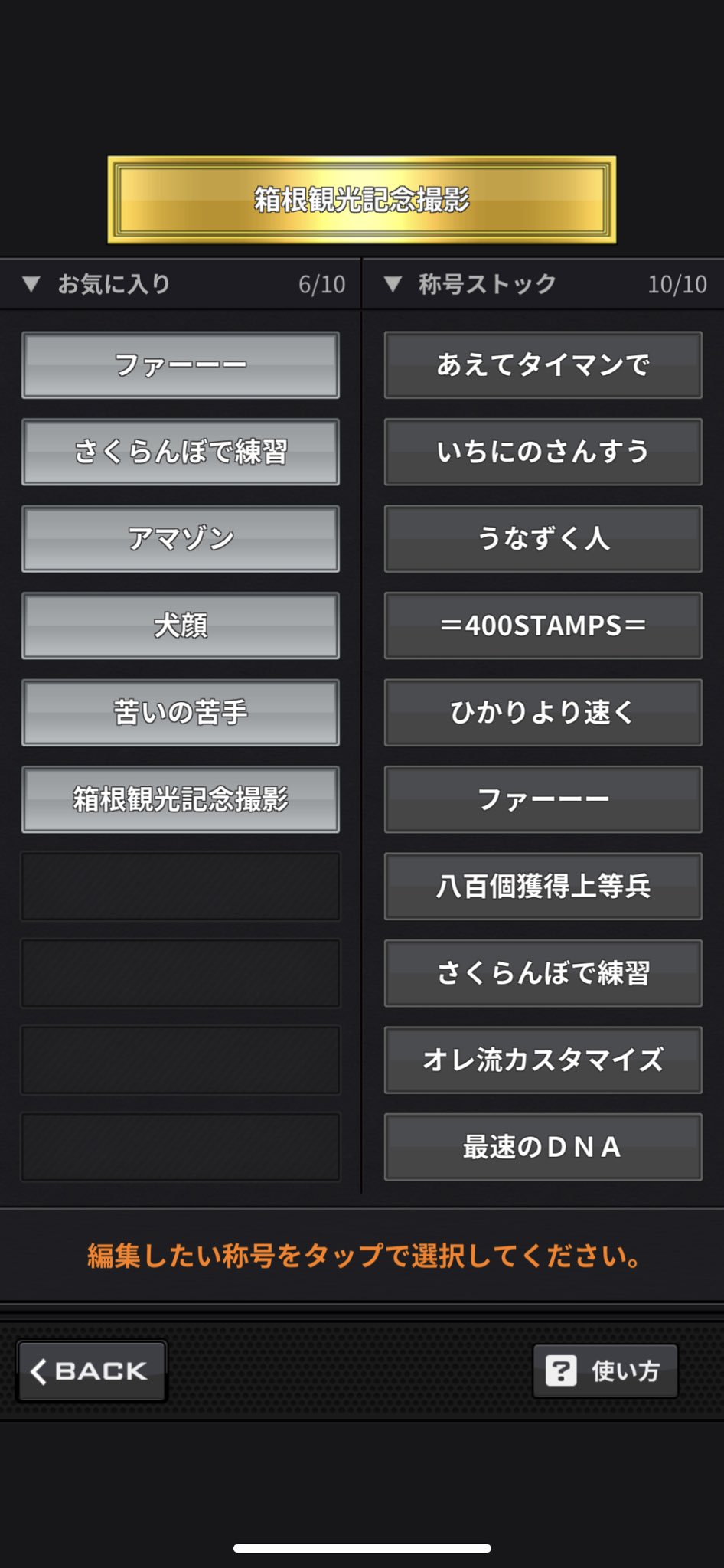Screen dimensions: 724x1568
Task: Tap the BACK button
Action: tap(92, 1370)
